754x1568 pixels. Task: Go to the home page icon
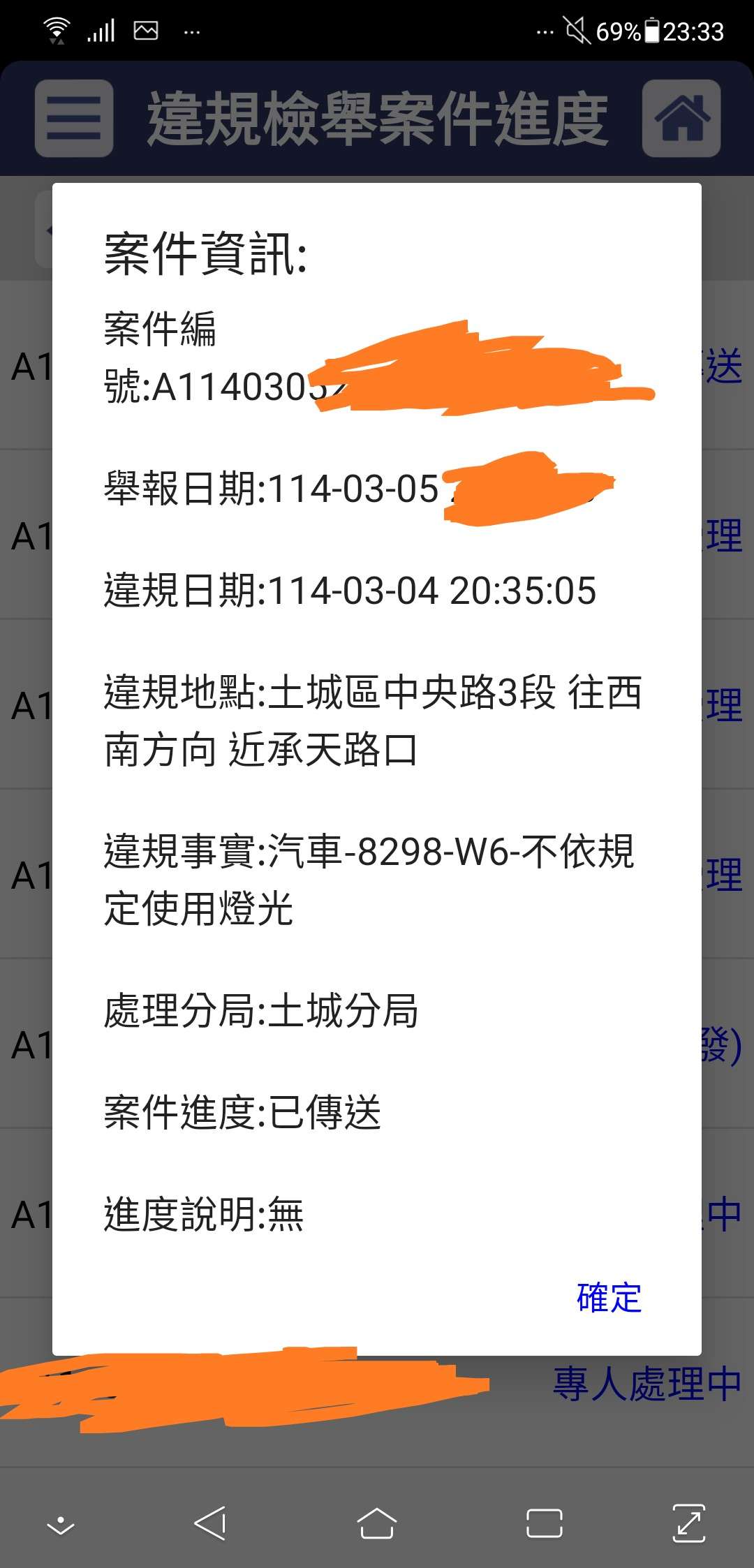[681, 118]
